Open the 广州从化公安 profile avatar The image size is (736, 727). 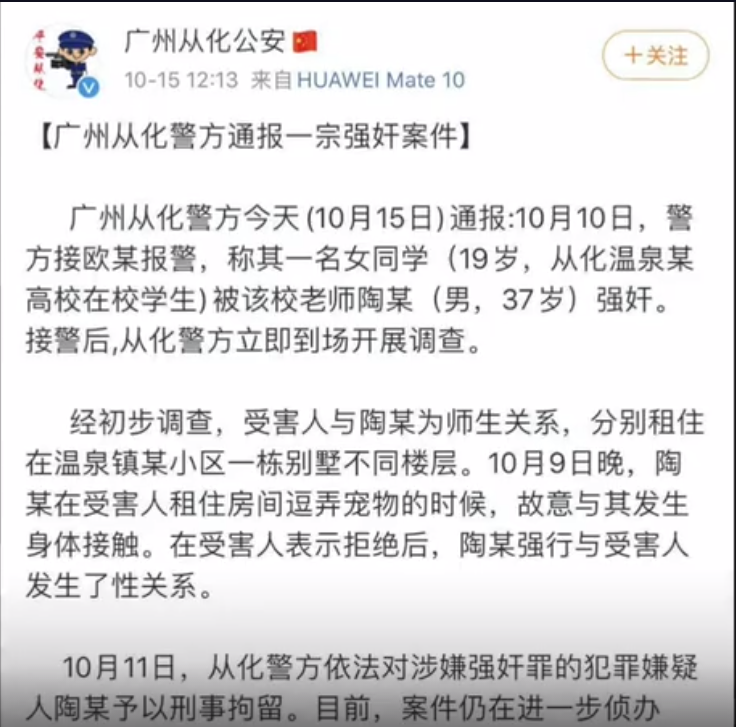pos(63,62)
